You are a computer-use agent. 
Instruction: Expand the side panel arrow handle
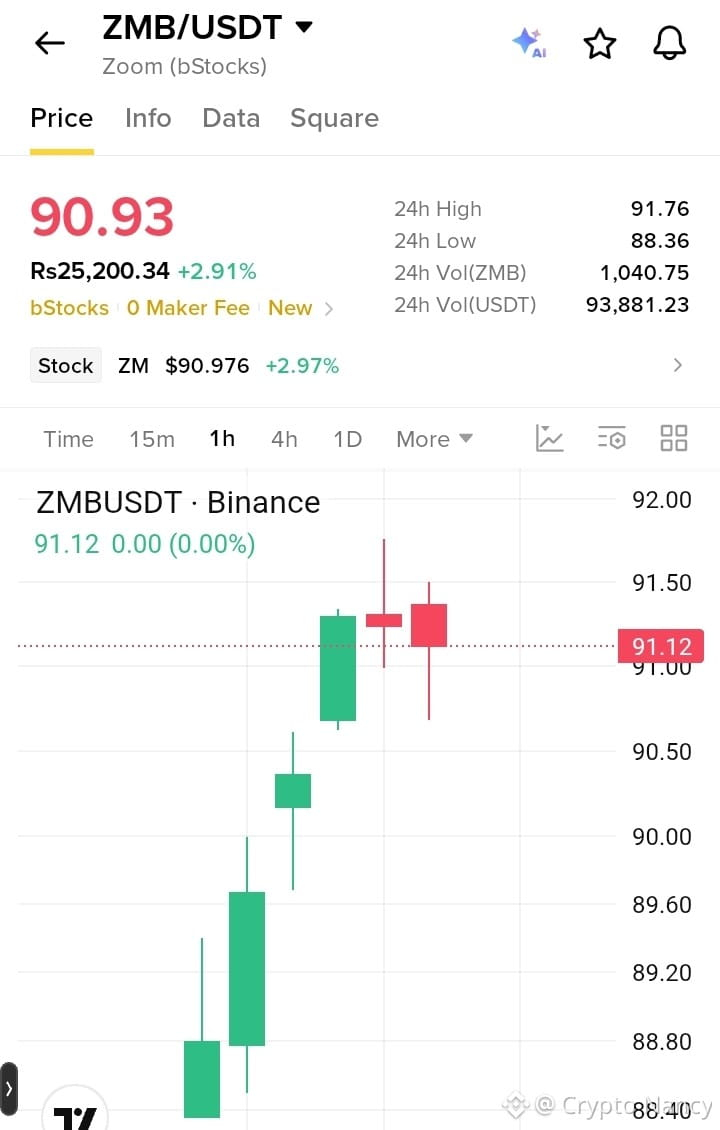click(9, 1088)
